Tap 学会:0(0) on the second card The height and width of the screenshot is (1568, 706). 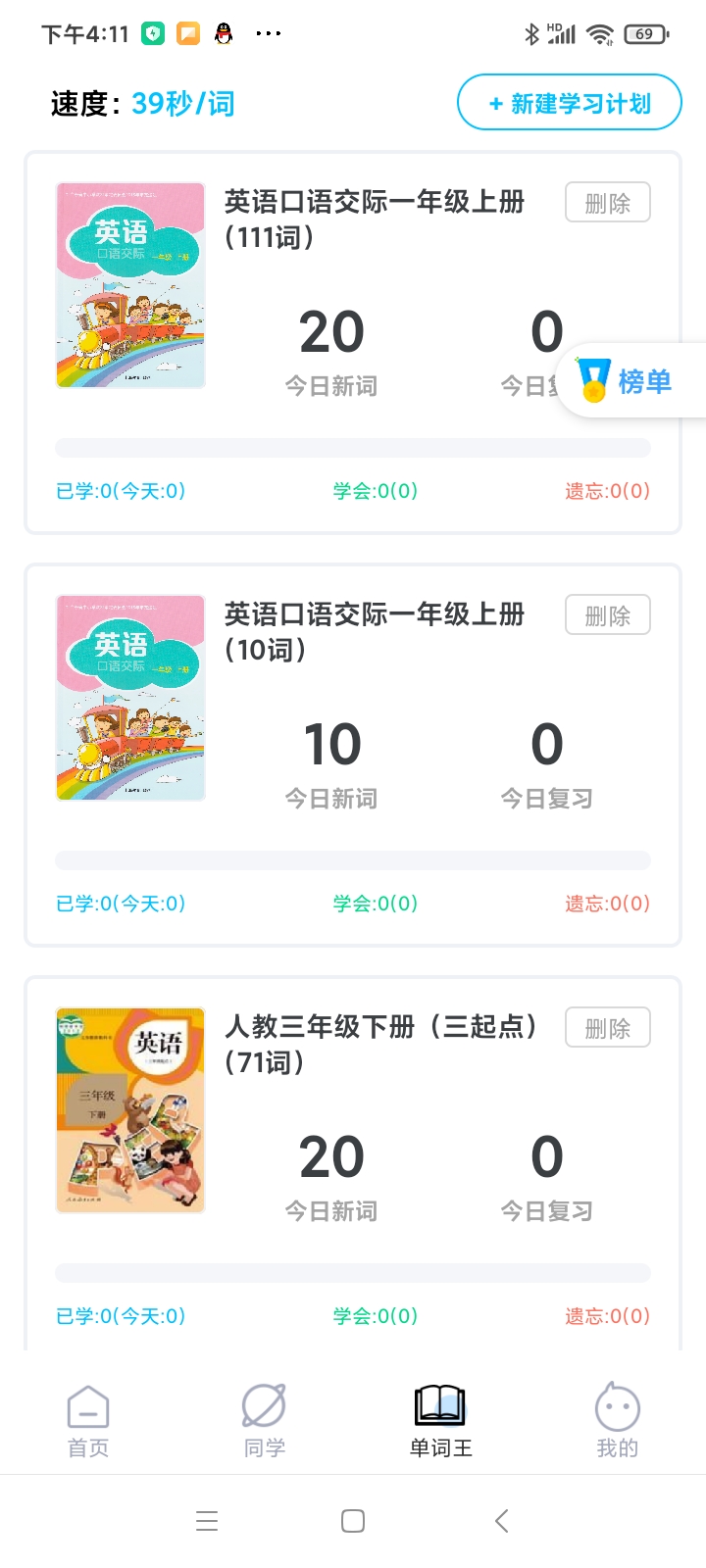[376, 904]
